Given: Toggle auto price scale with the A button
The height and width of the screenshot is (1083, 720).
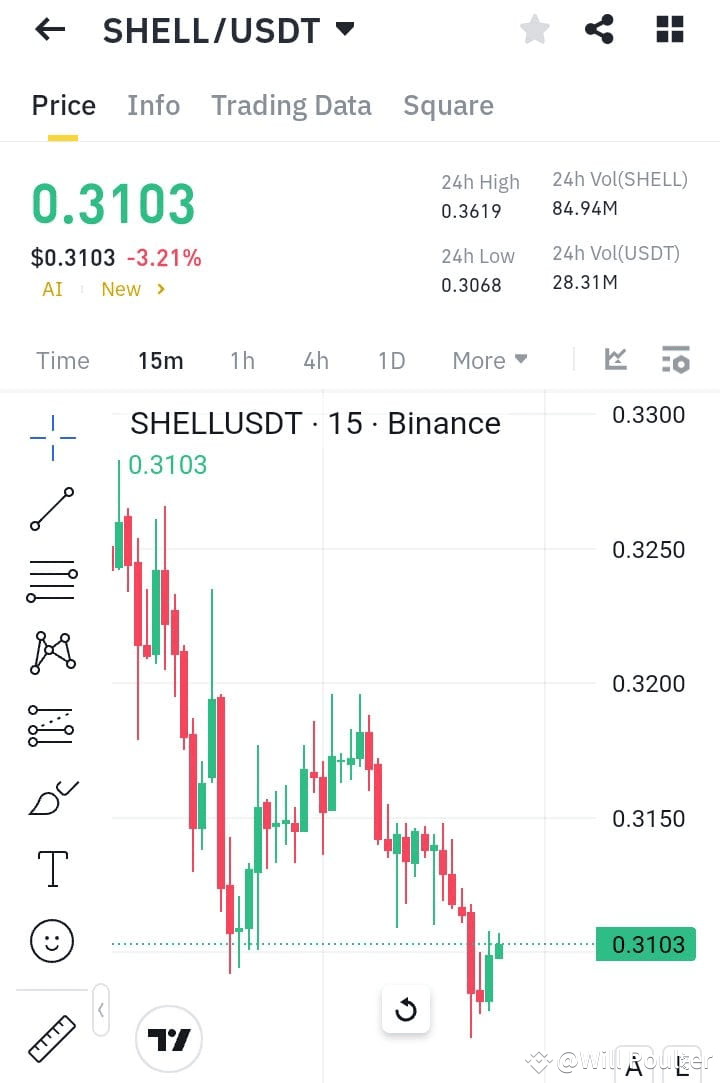Looking at the screenshot, I should pos(636,1066).
